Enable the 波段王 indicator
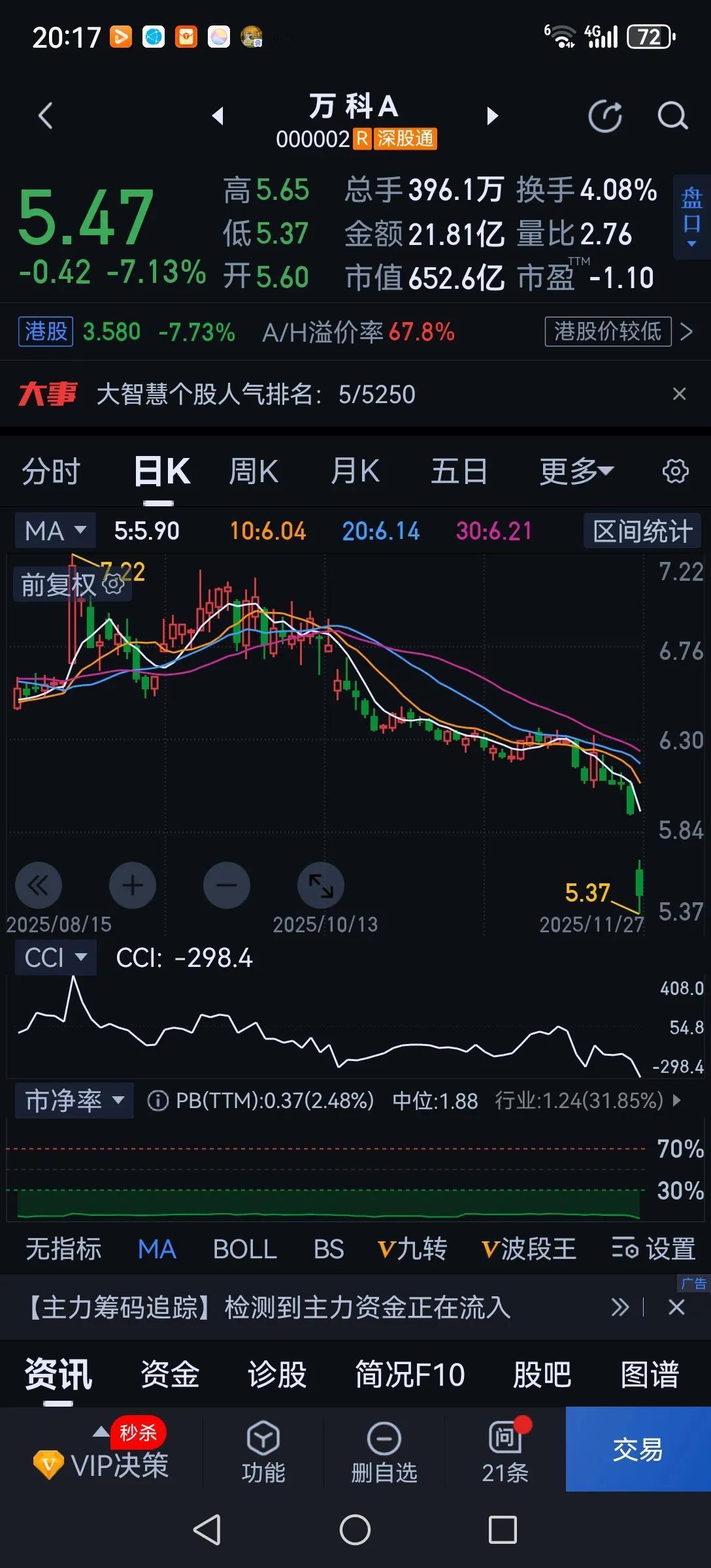Viewport: 711px width, 1568px height. coord(529,1249)
